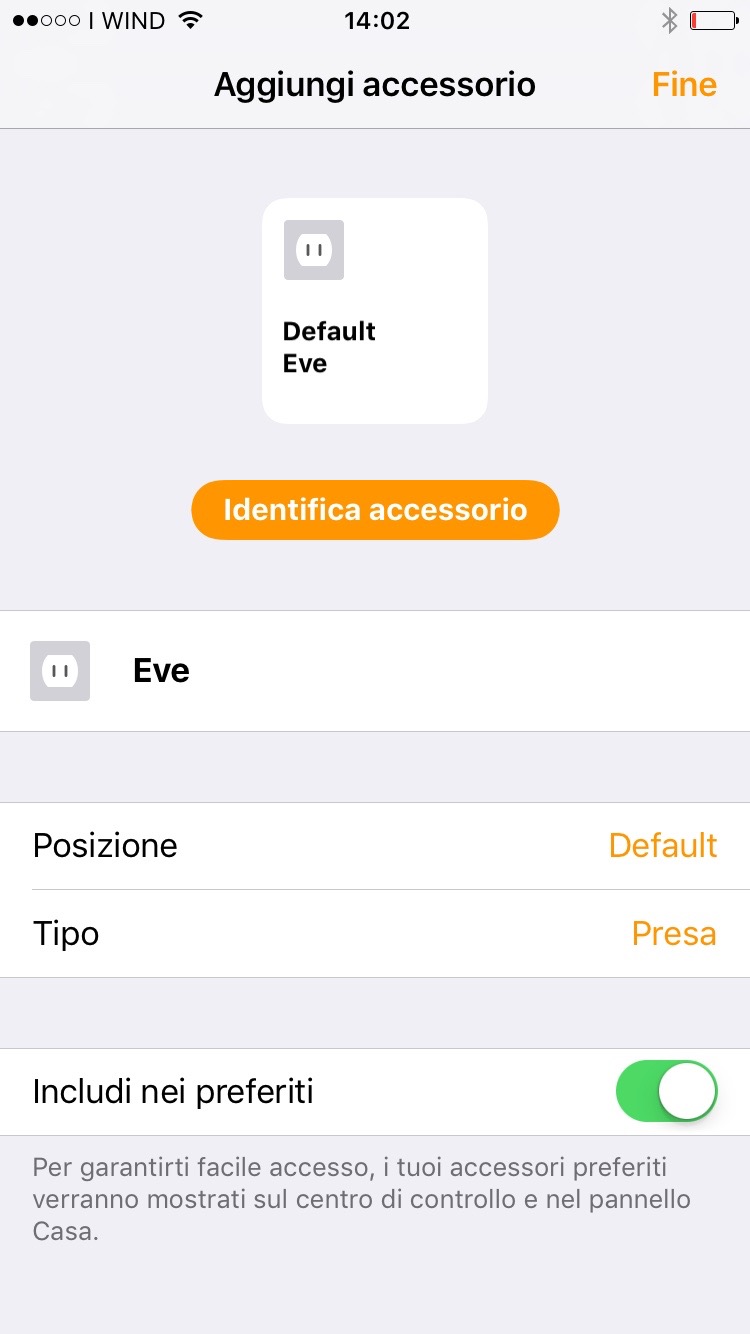Change the outlet icon beside Eve
This screenshot has width=750, height=1334.
click(x=60, y=671)
